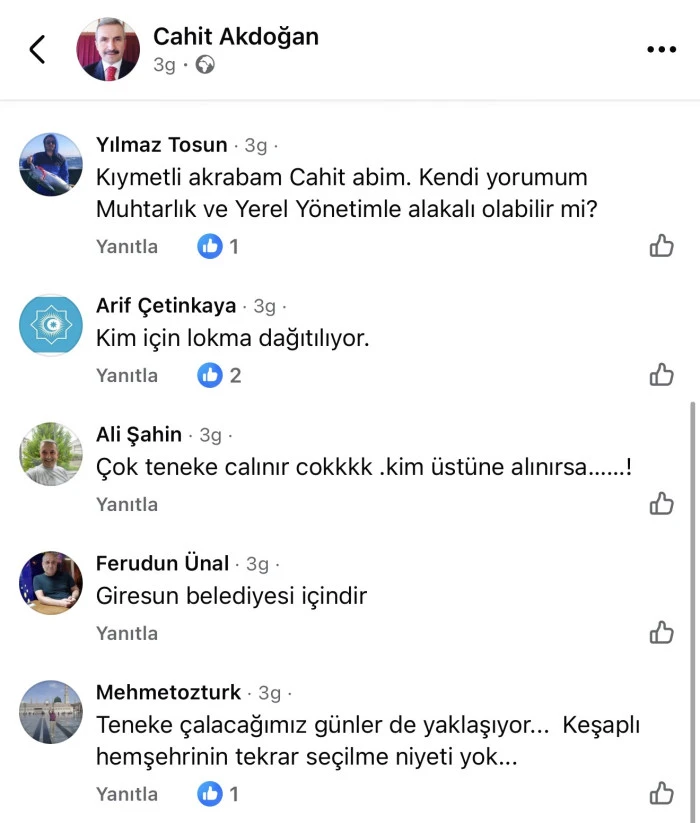
Task: Like Mehmetozturk's comment
Action: 661,794
